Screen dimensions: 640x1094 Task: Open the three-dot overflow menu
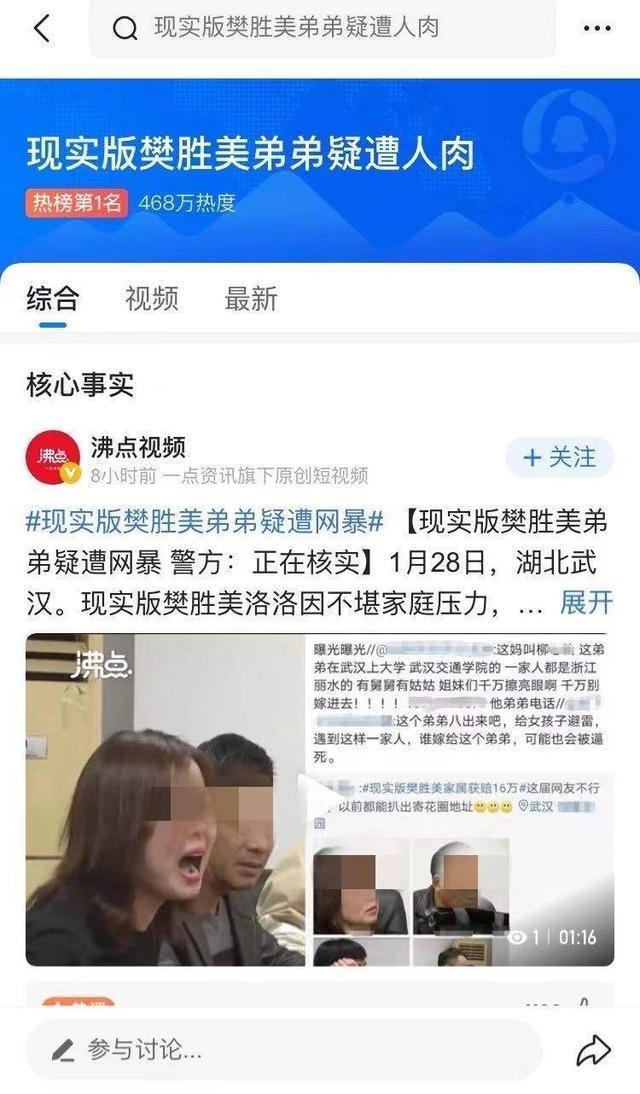597,28
